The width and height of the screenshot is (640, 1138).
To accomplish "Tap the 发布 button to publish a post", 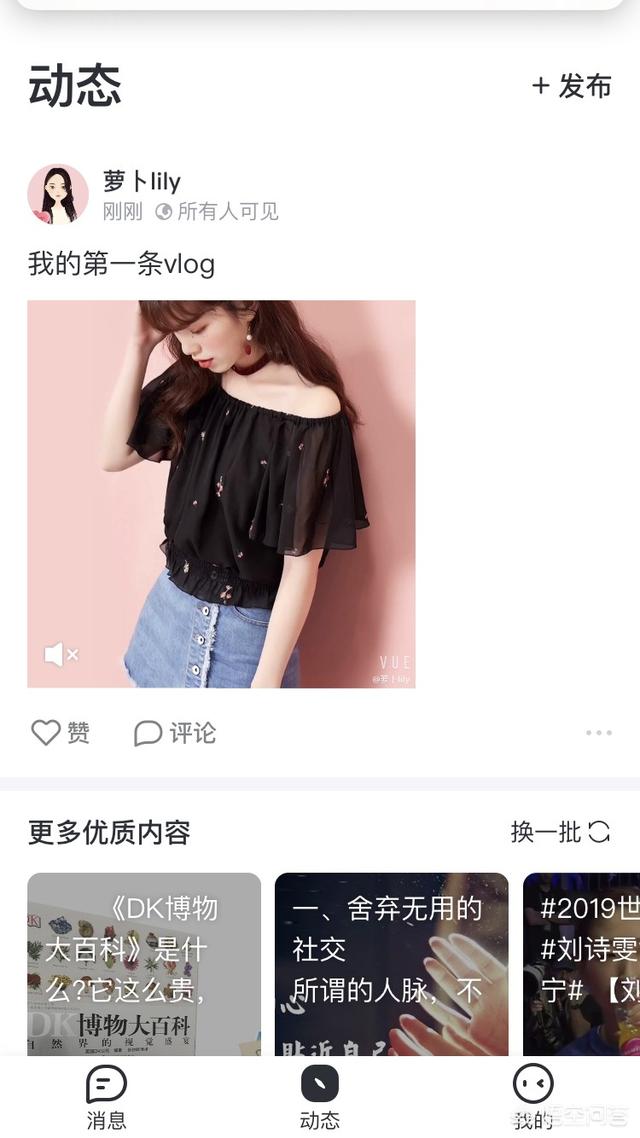I will (572, 86).
